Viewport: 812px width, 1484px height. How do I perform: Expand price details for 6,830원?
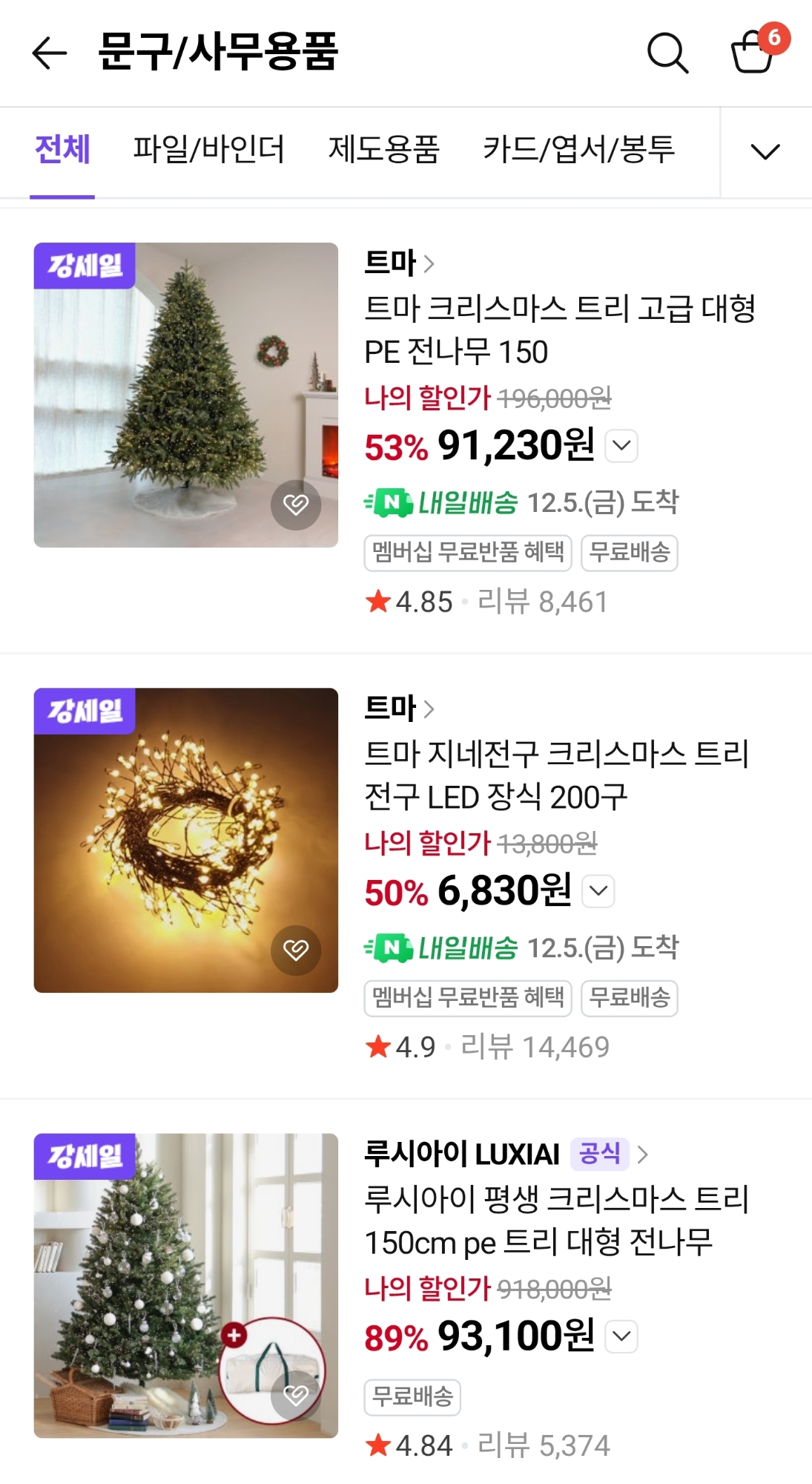(598, 891)
